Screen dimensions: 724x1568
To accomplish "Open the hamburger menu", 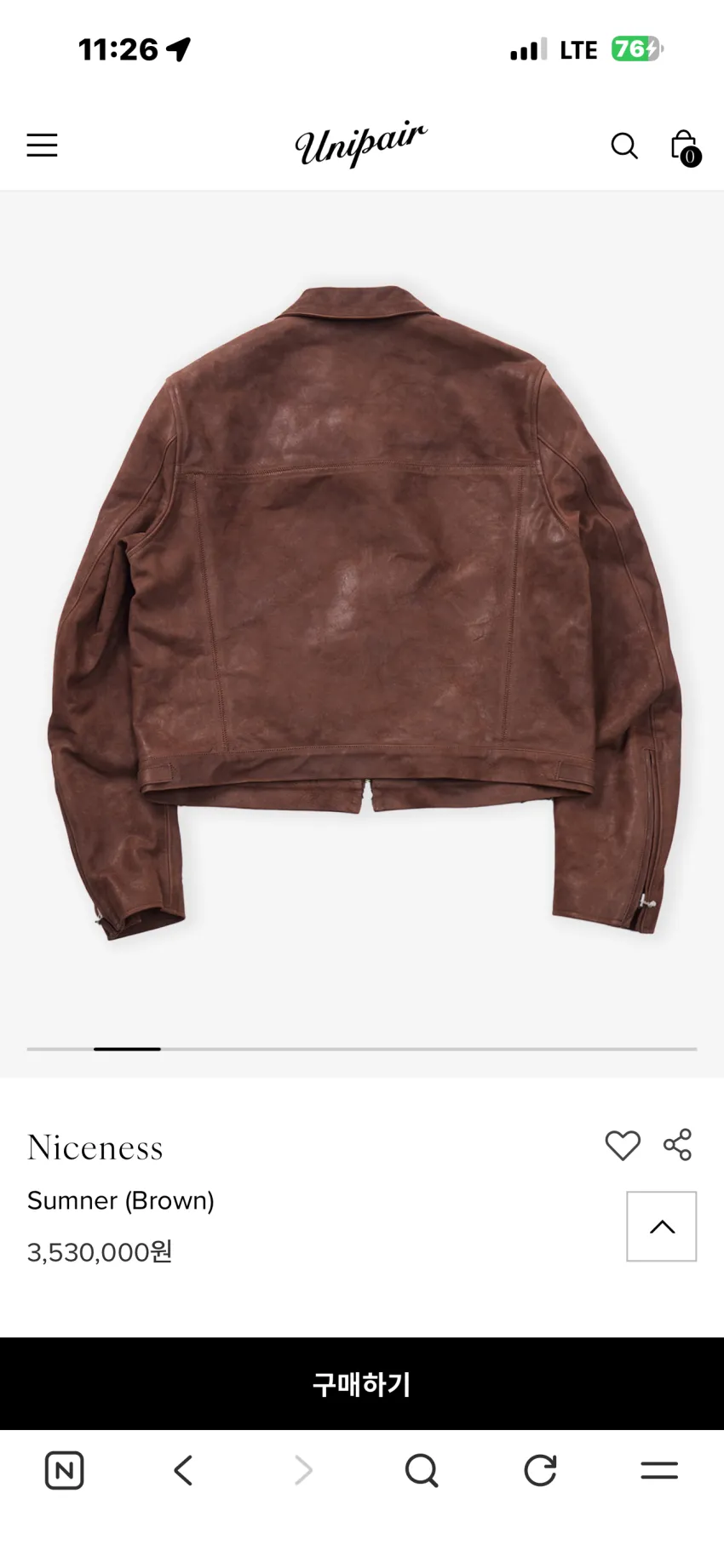I will [x=42, y=145].
